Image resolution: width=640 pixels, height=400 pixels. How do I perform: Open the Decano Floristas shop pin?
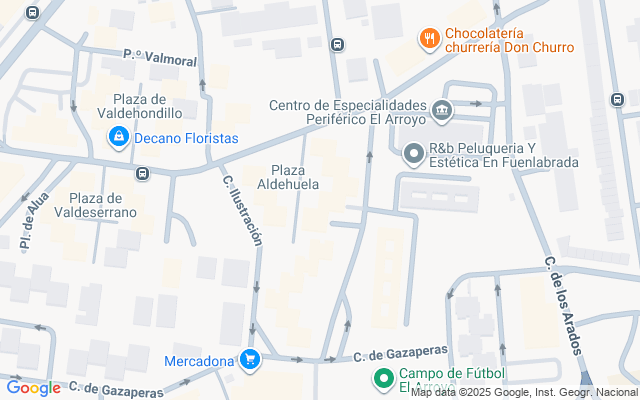click(119, 136)
